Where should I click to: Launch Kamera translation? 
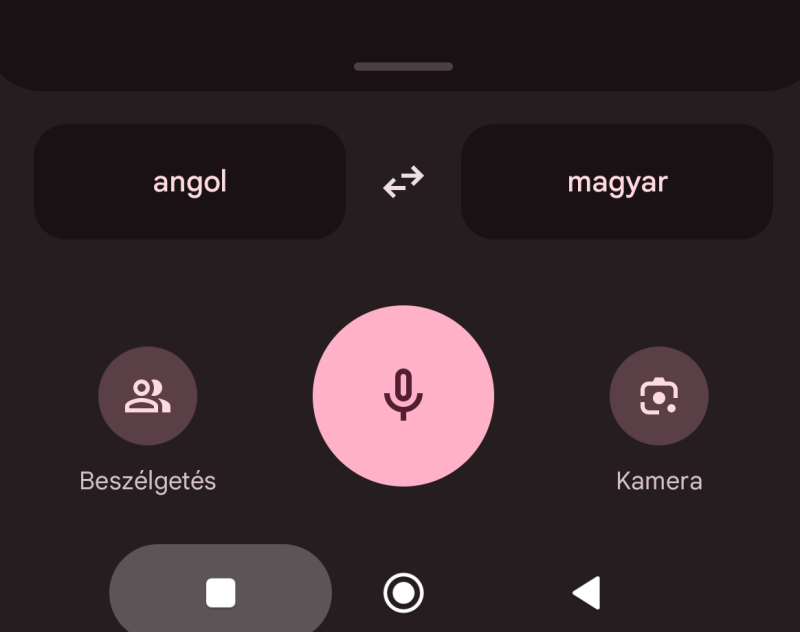[658, 396]
